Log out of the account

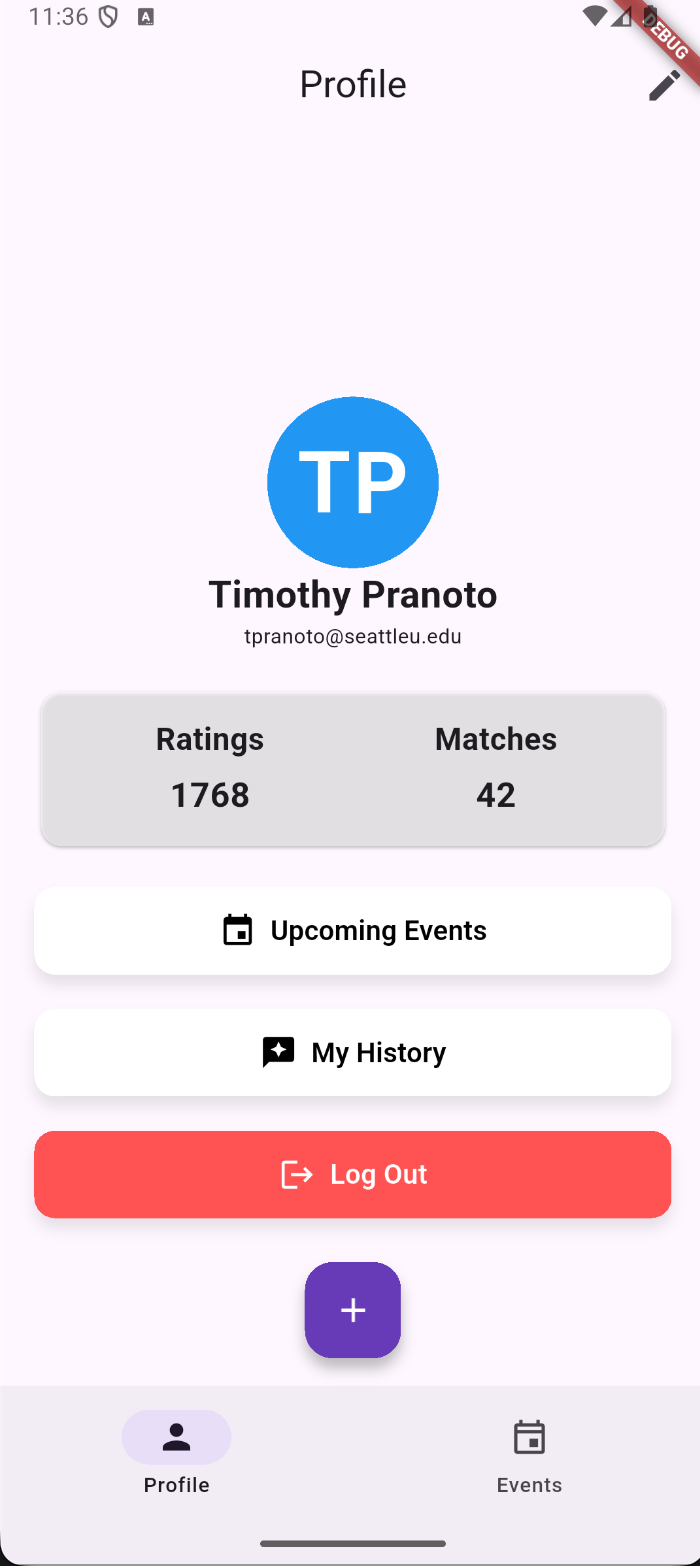tap(352, 1174)
